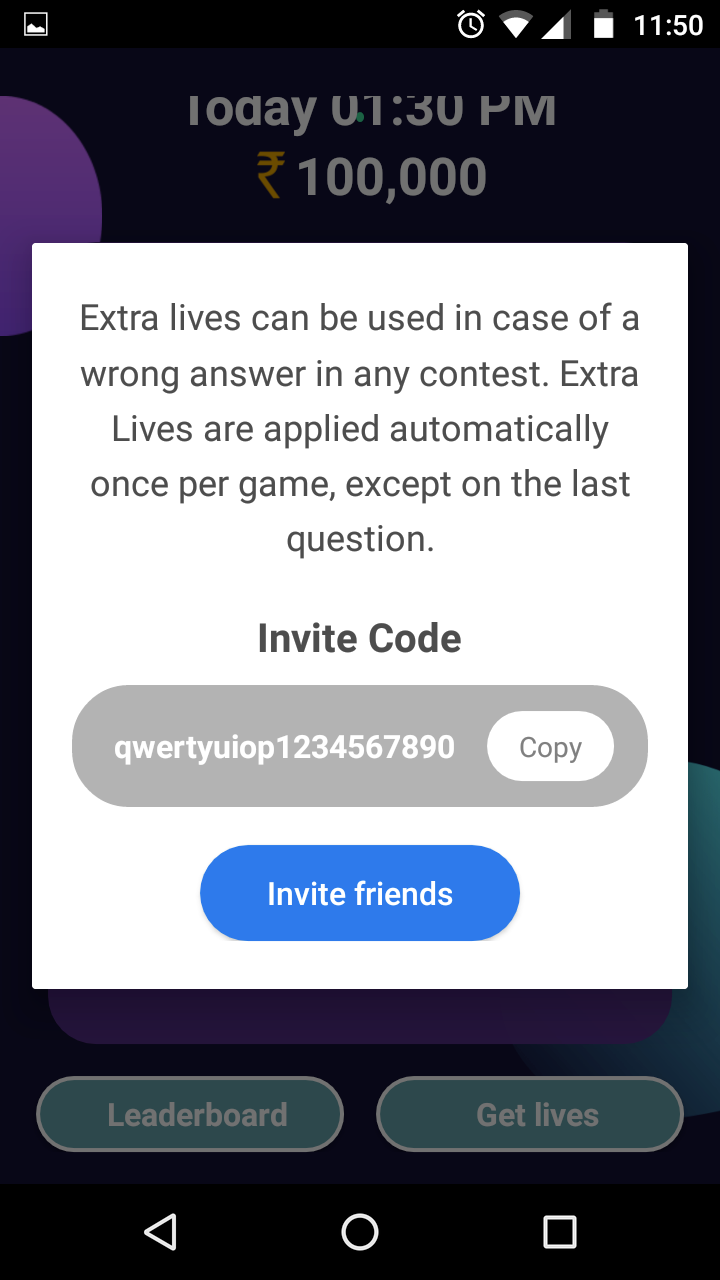
Task: Copy the invite code
Action: point(550,746)
